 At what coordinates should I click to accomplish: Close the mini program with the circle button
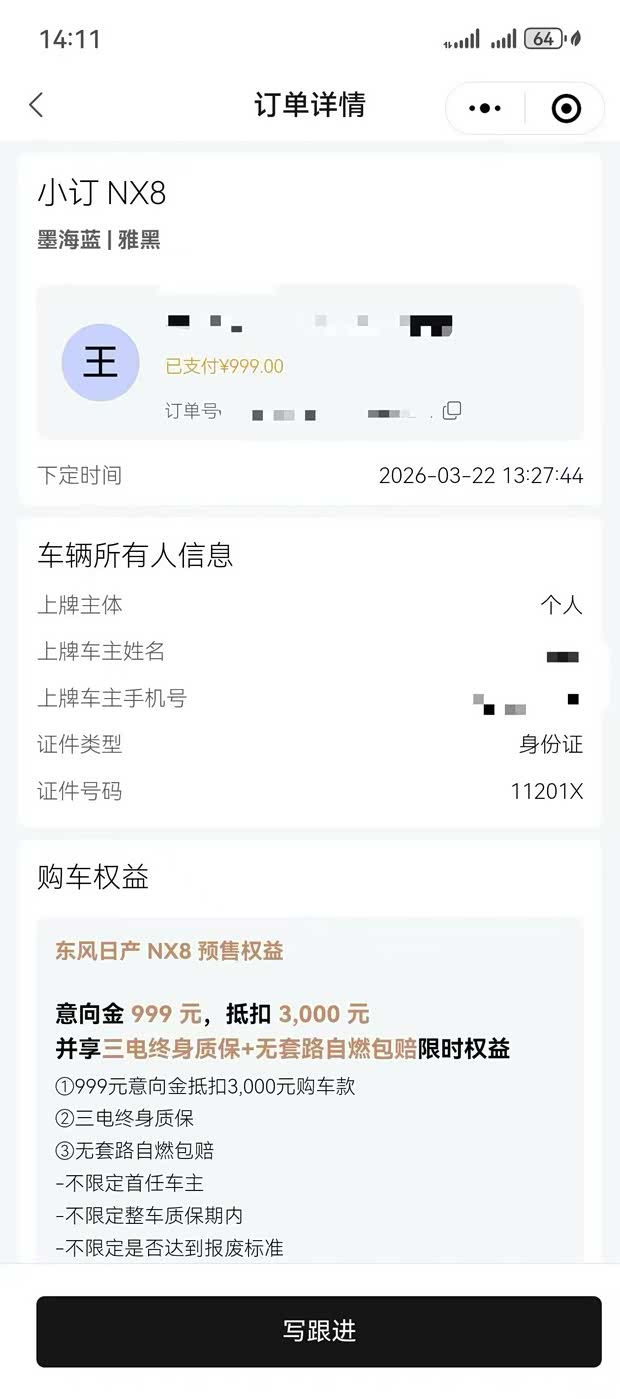[566, 108]
